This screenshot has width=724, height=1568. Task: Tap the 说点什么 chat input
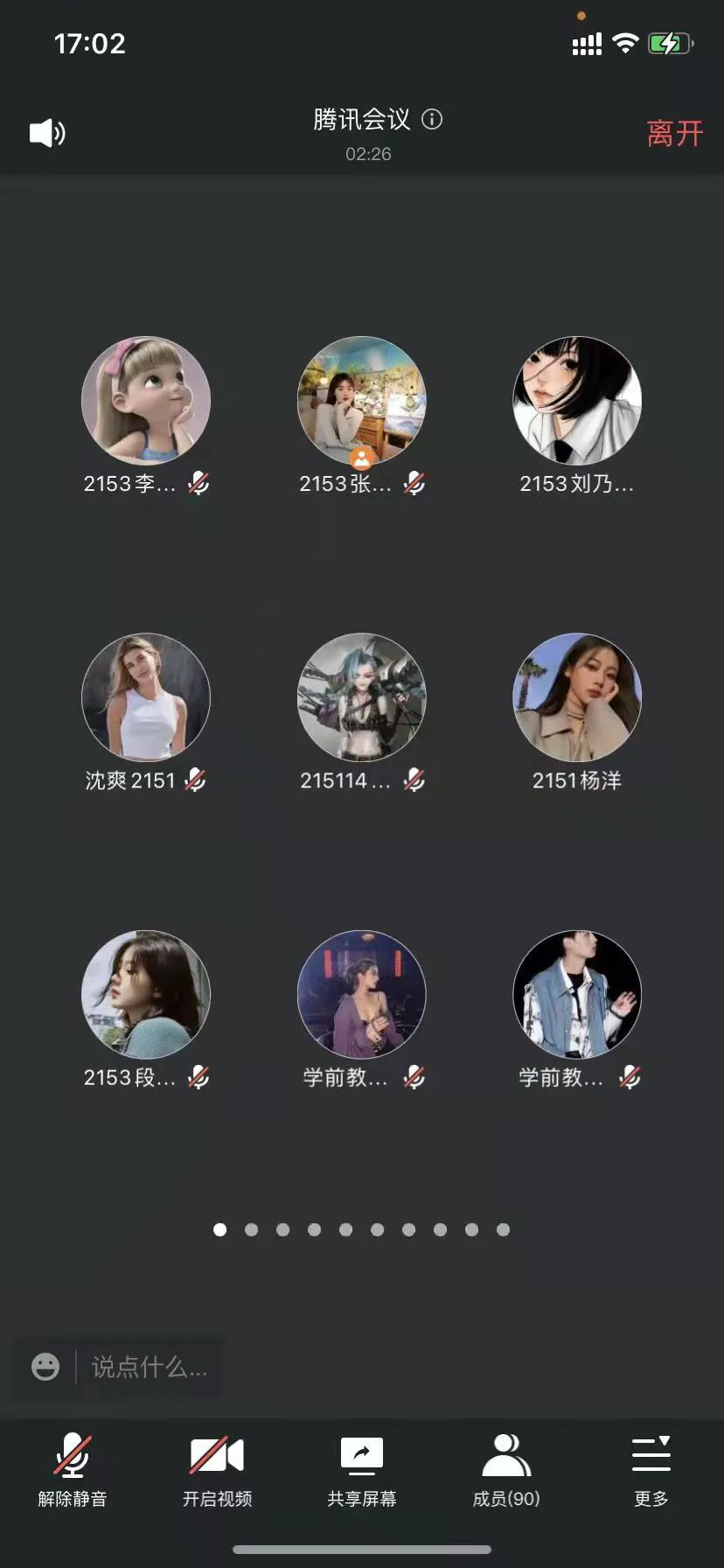click(x=150, y=1367)
